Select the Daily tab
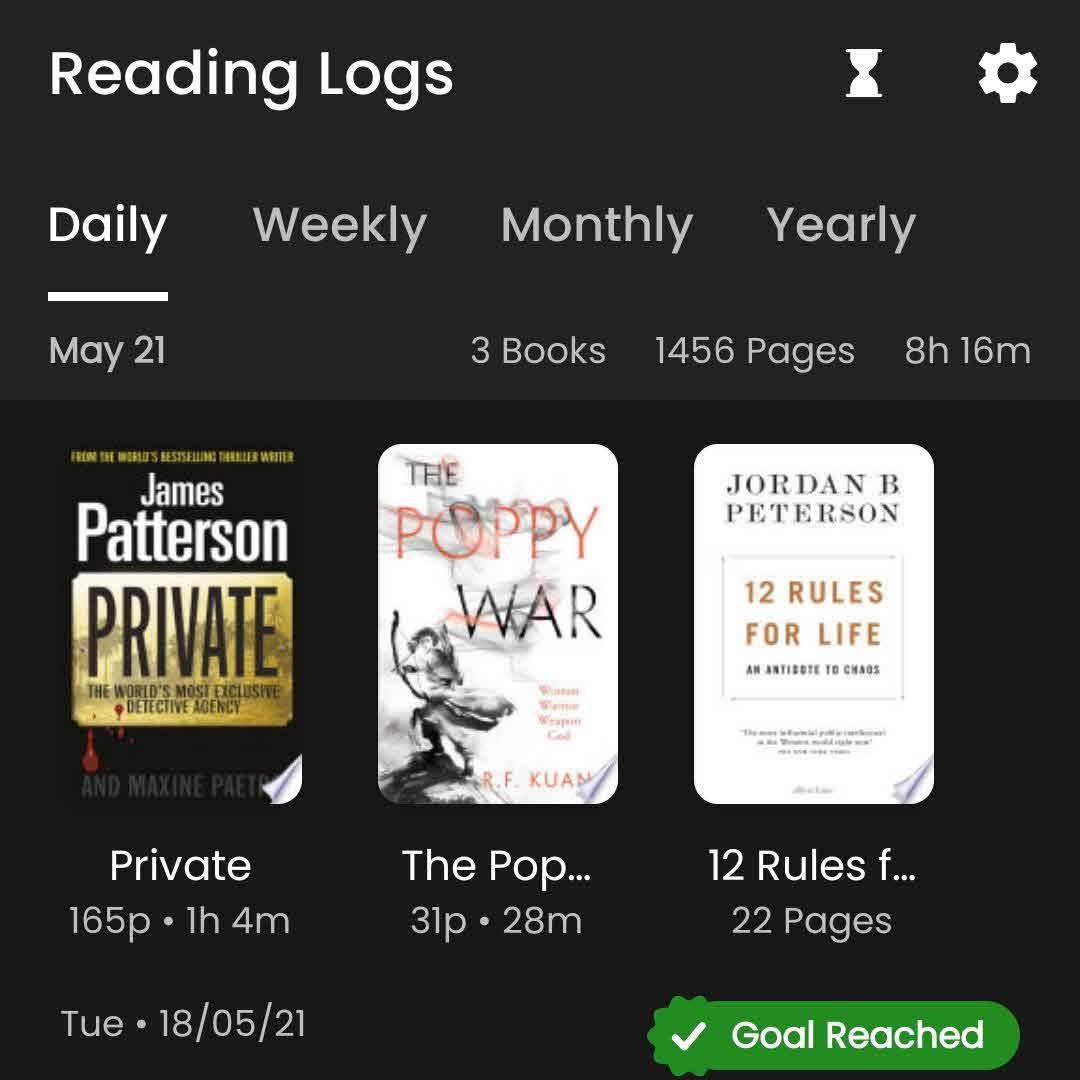The height and width of the screenshot is (1080, 1080). tap(108, 226)
